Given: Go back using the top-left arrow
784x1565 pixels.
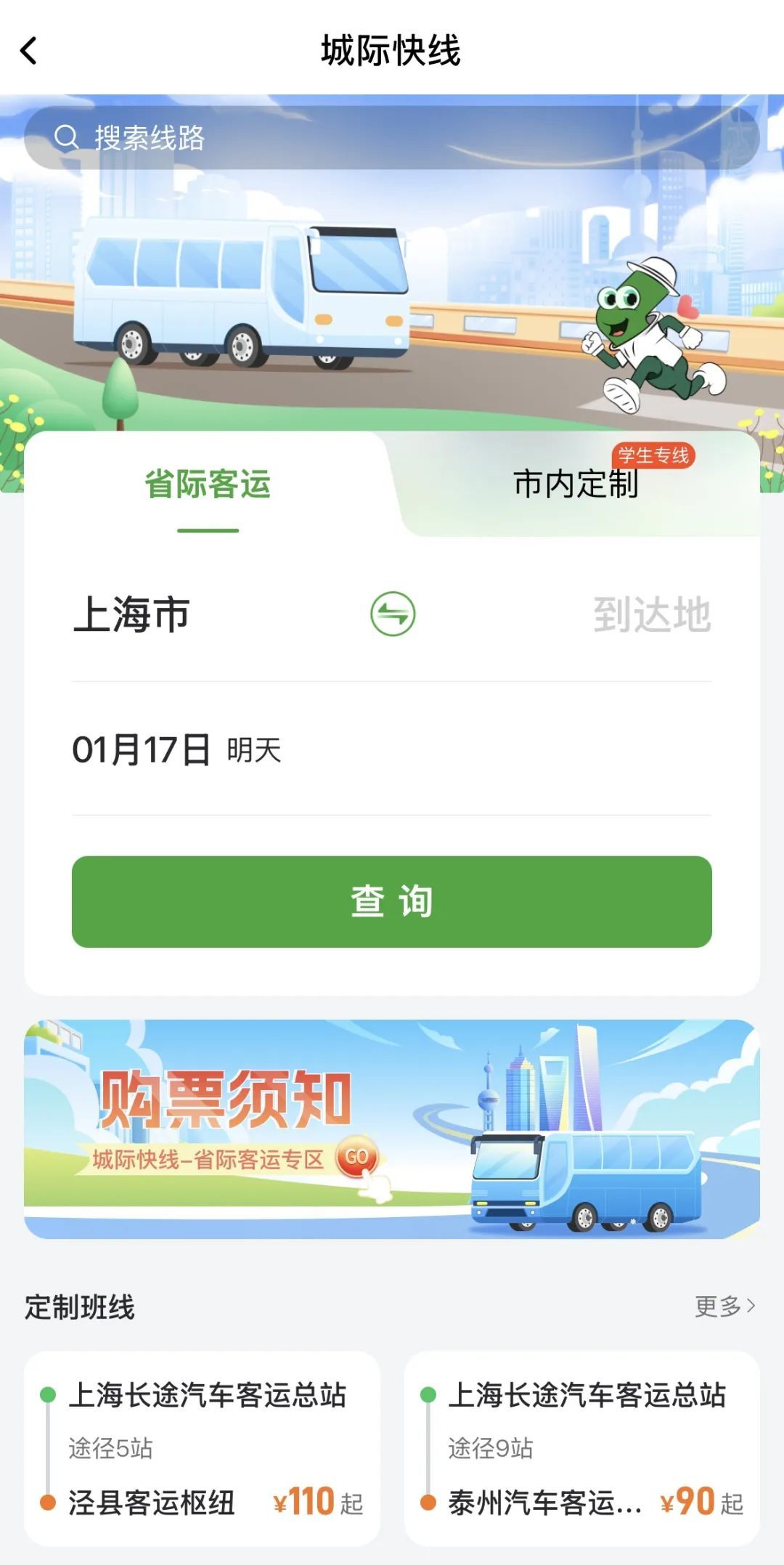Looking at the screenshot, I should click(29, 51).
